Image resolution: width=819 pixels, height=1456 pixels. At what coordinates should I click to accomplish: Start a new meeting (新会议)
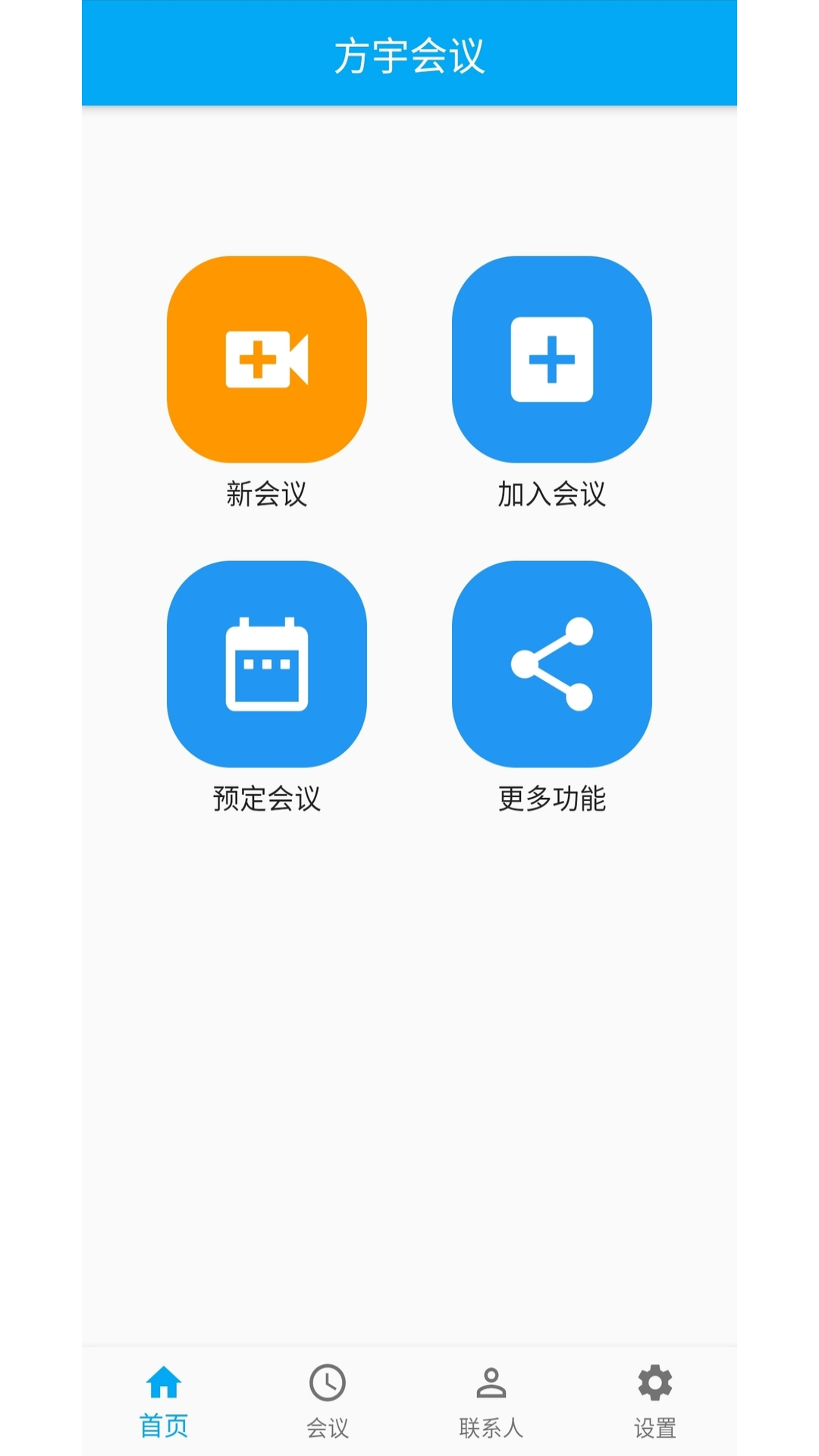coord(266,359)
